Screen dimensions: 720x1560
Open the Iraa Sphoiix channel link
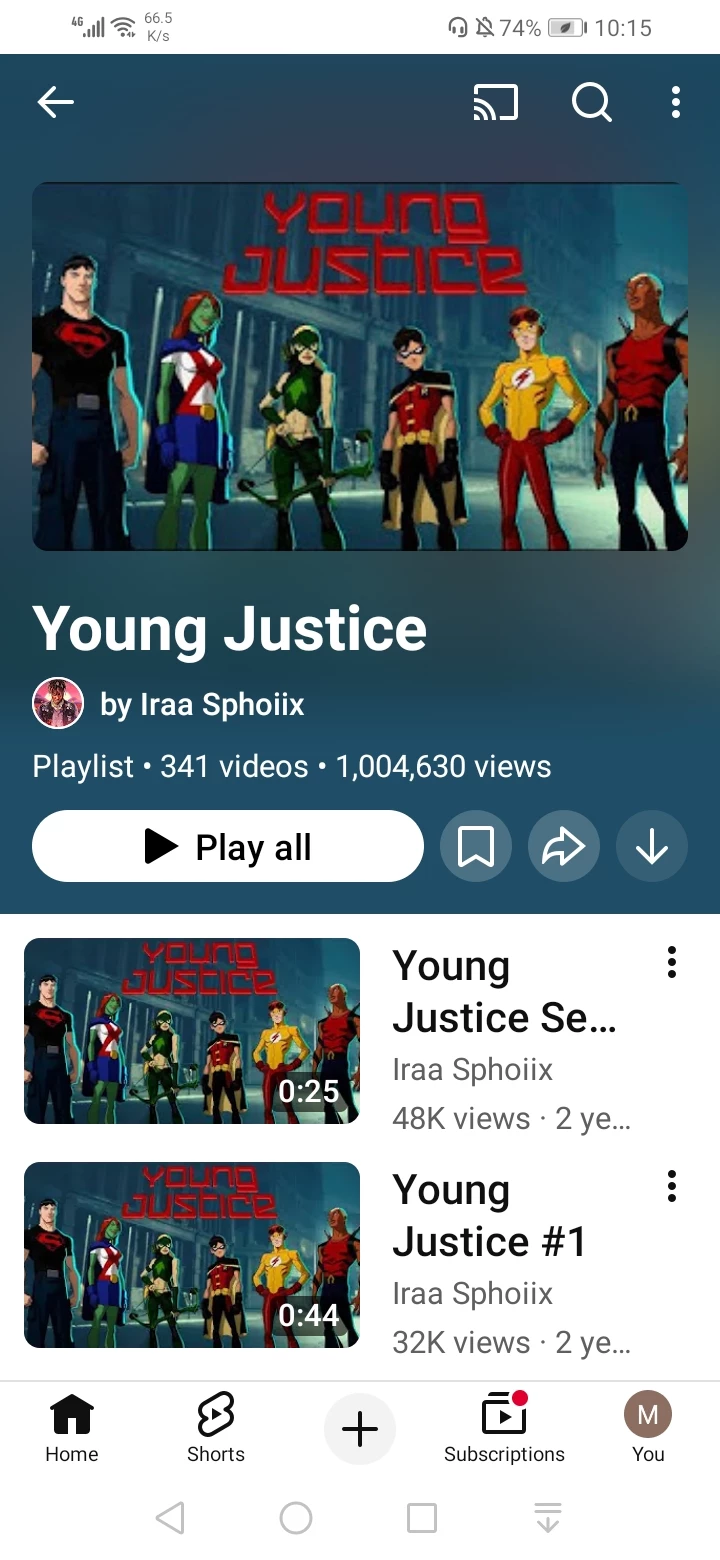coord(200,704)
